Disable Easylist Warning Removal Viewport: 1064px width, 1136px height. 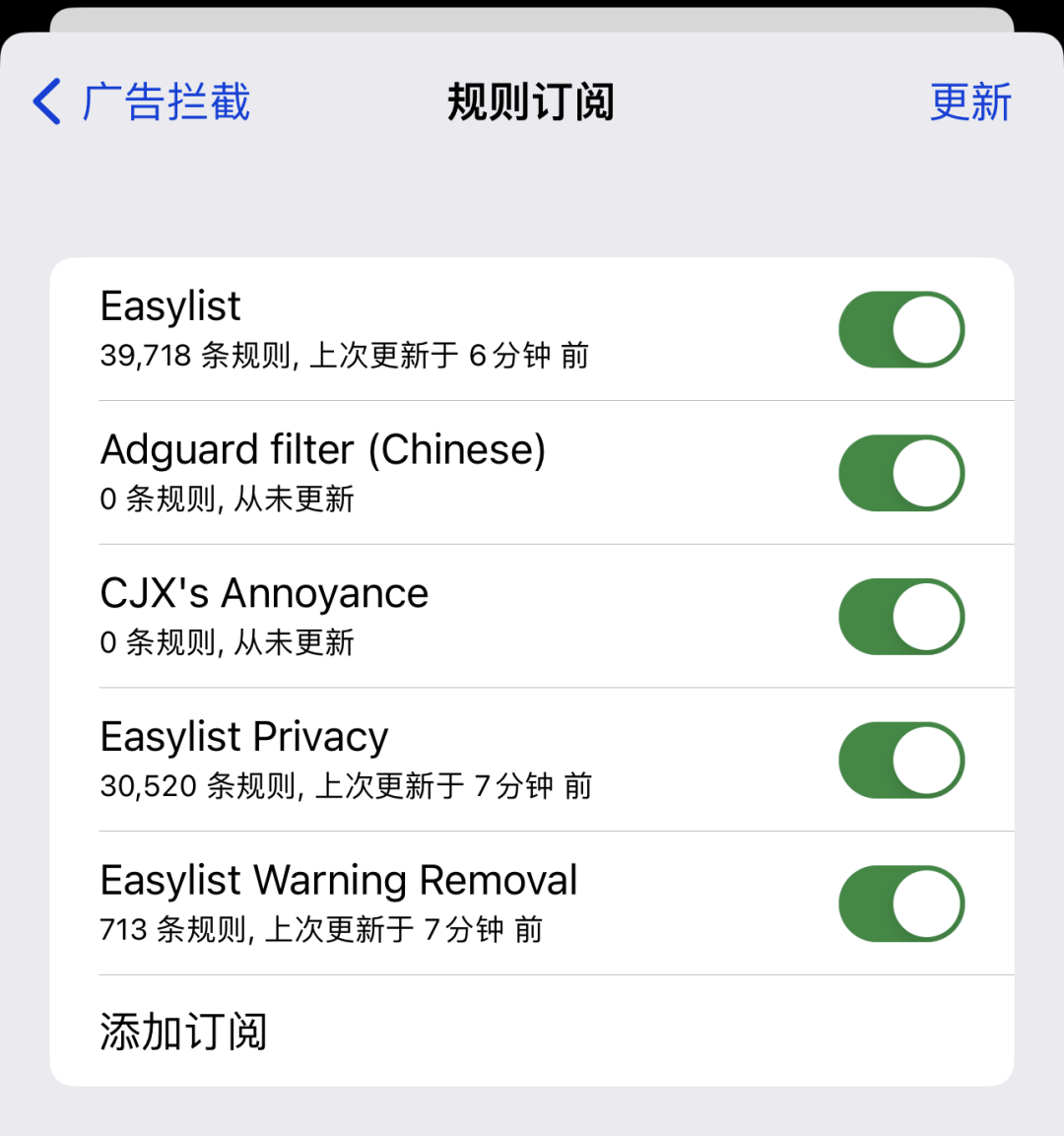point(900,904)
